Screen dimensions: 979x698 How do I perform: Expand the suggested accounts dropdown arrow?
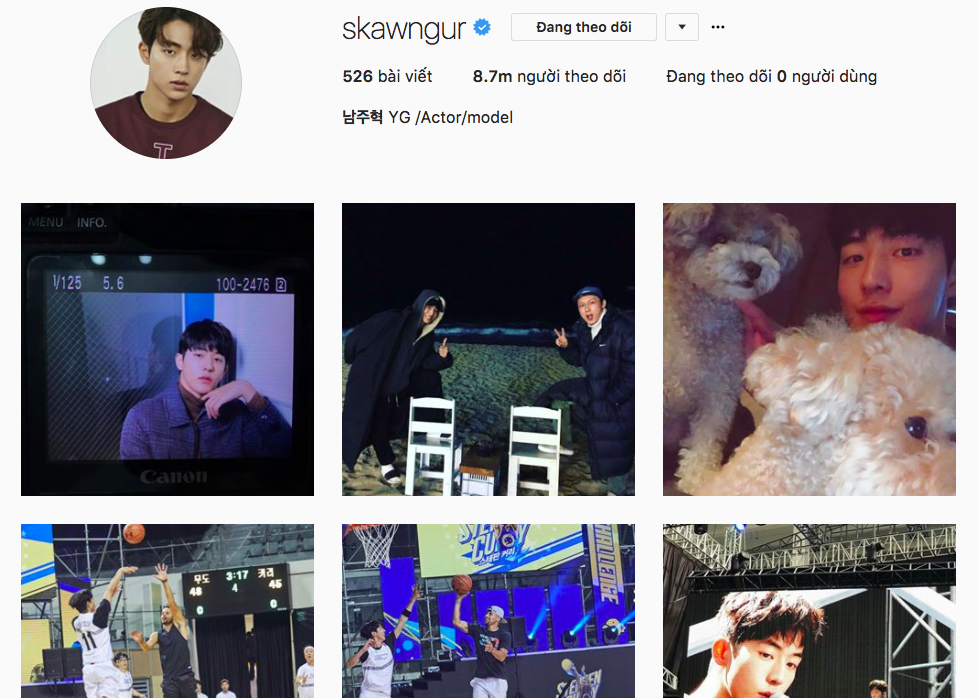(x=681, y=27)
